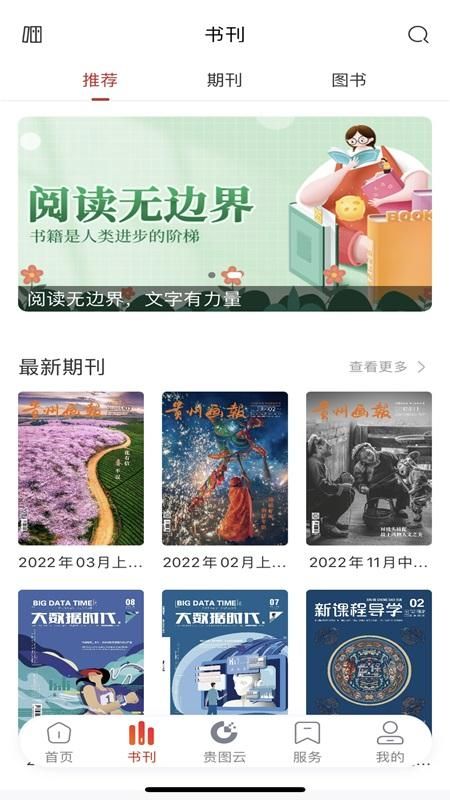Screen dimensions: 450x800
Task: Open the 我的 profile tab
Action: (390, 742)
